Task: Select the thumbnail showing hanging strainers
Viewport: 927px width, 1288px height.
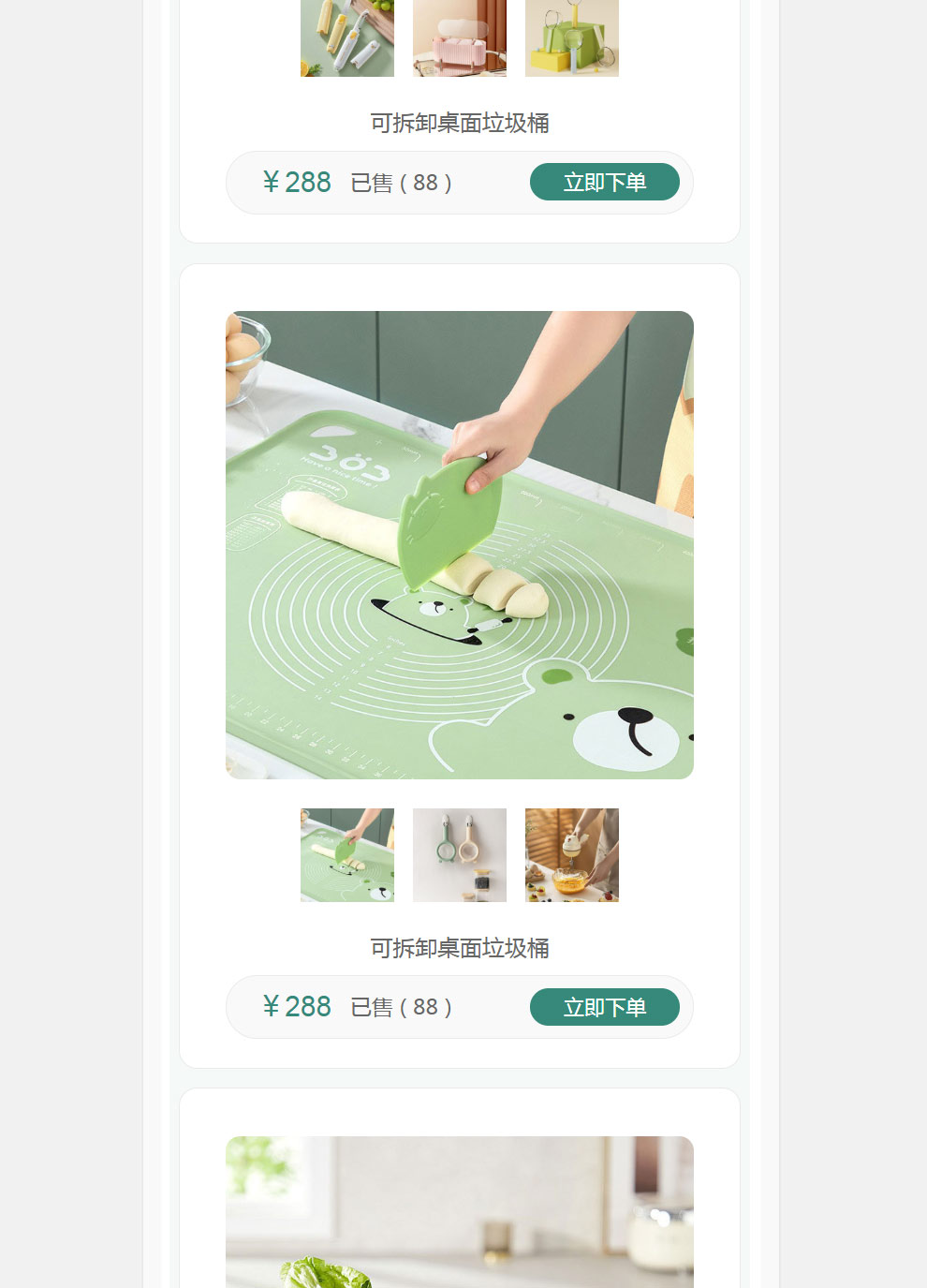Action: 459,854
